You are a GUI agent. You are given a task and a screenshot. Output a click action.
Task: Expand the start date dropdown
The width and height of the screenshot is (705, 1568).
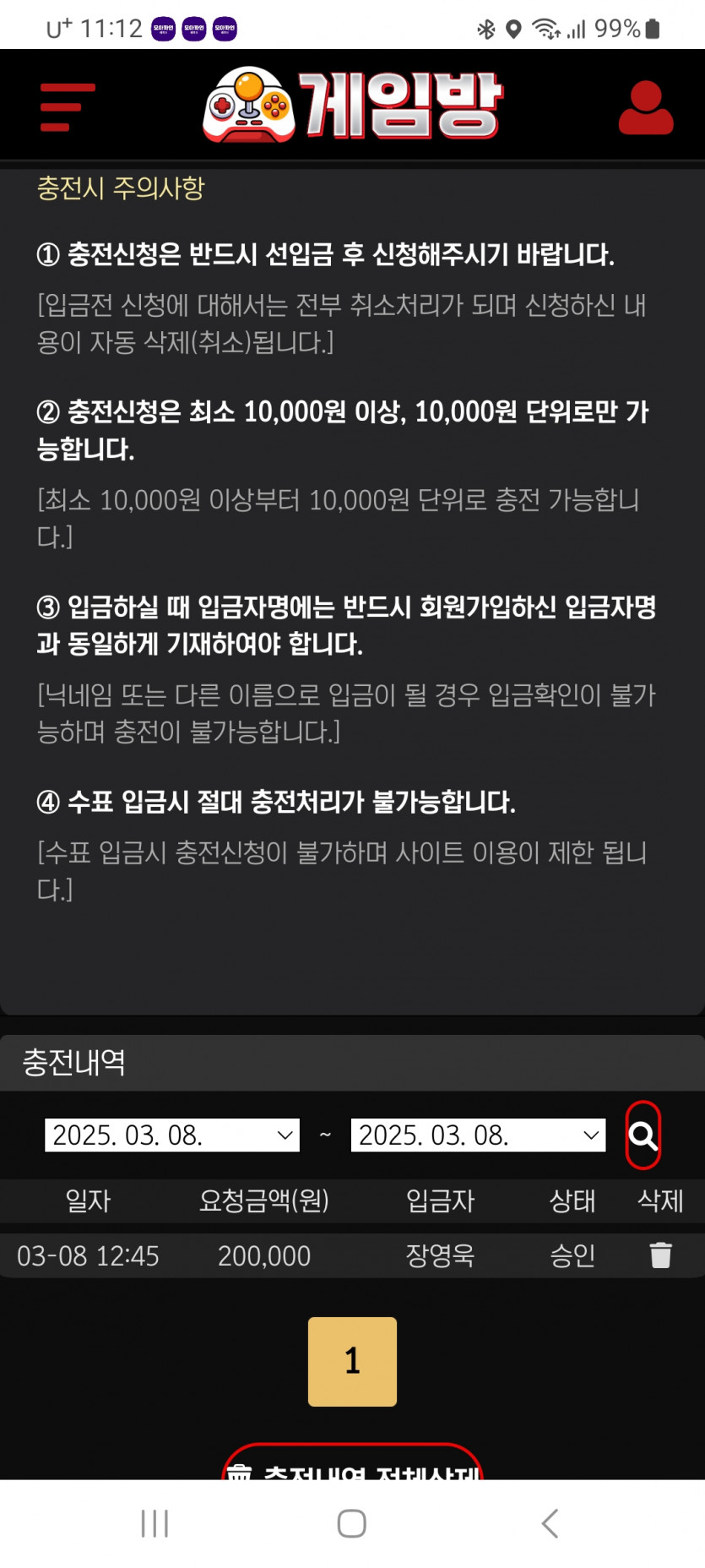click(172, 1135)
